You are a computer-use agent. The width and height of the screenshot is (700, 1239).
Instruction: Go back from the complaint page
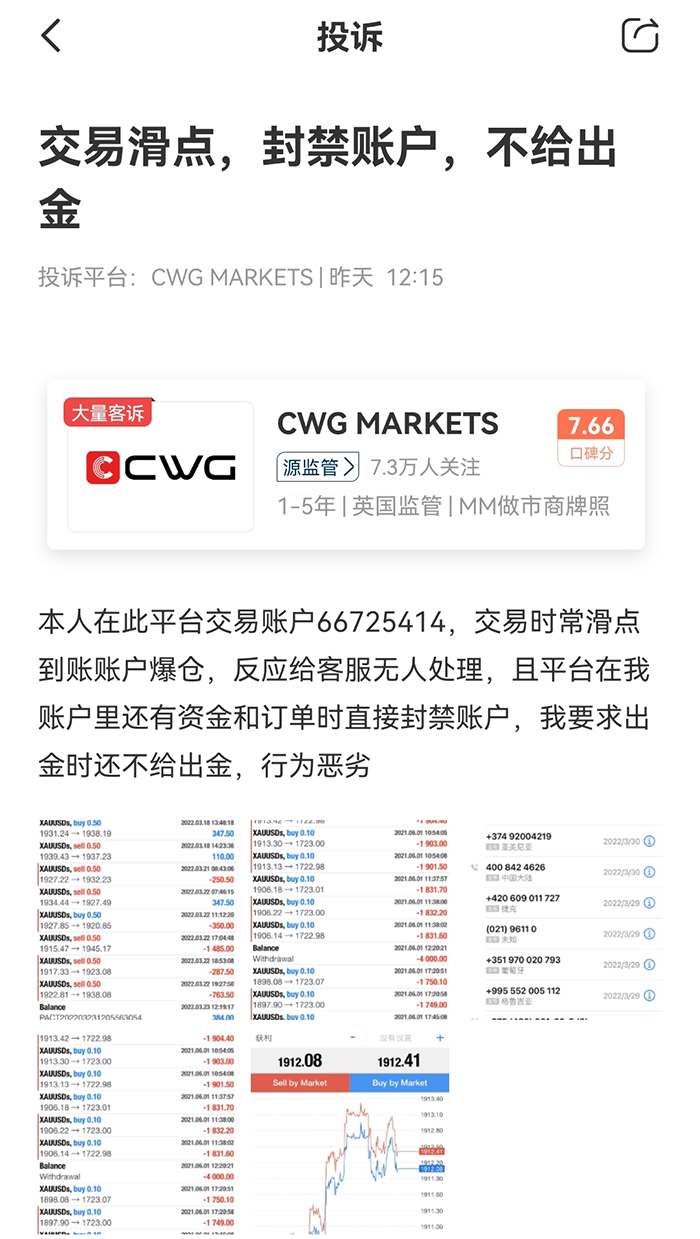52,36
